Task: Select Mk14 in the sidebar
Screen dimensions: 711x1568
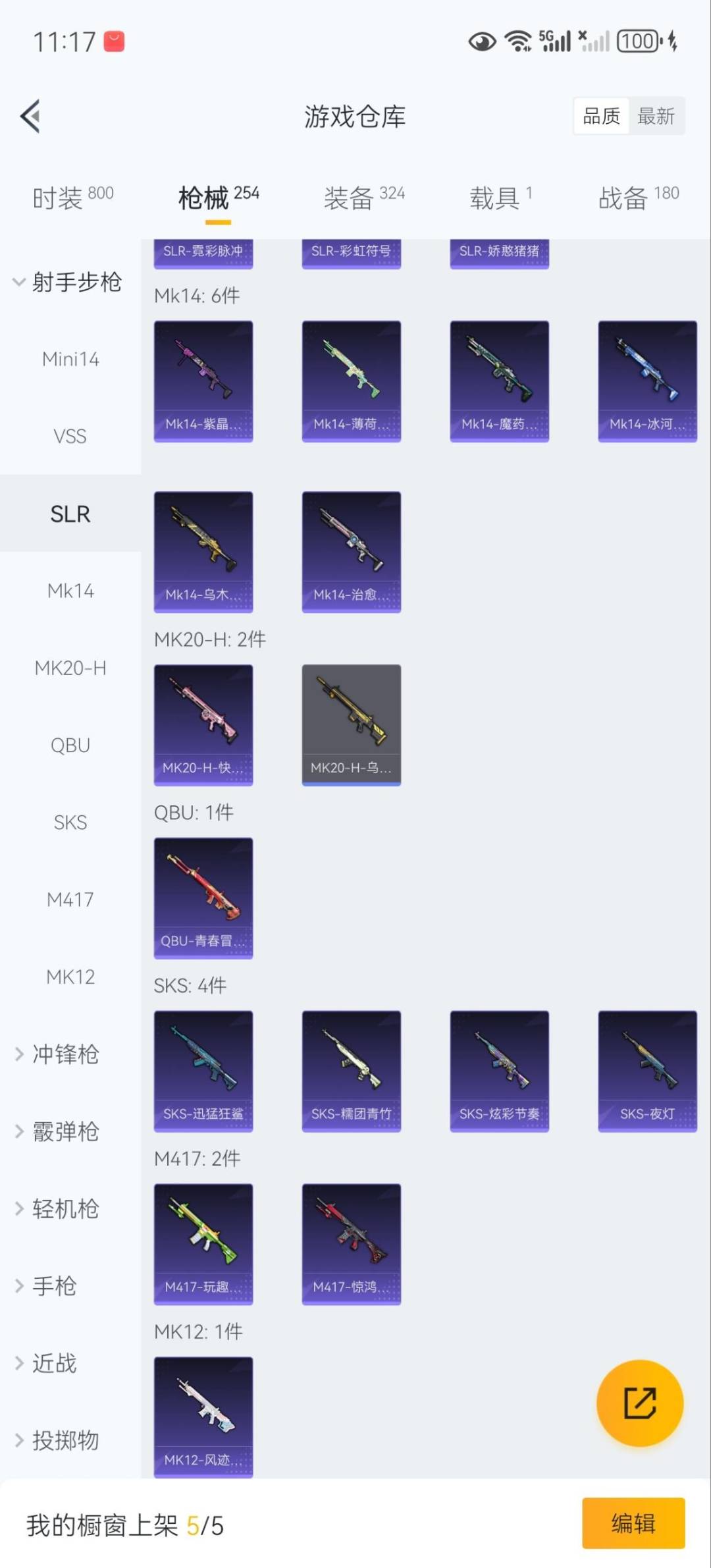Action: [x=70, y=591]
